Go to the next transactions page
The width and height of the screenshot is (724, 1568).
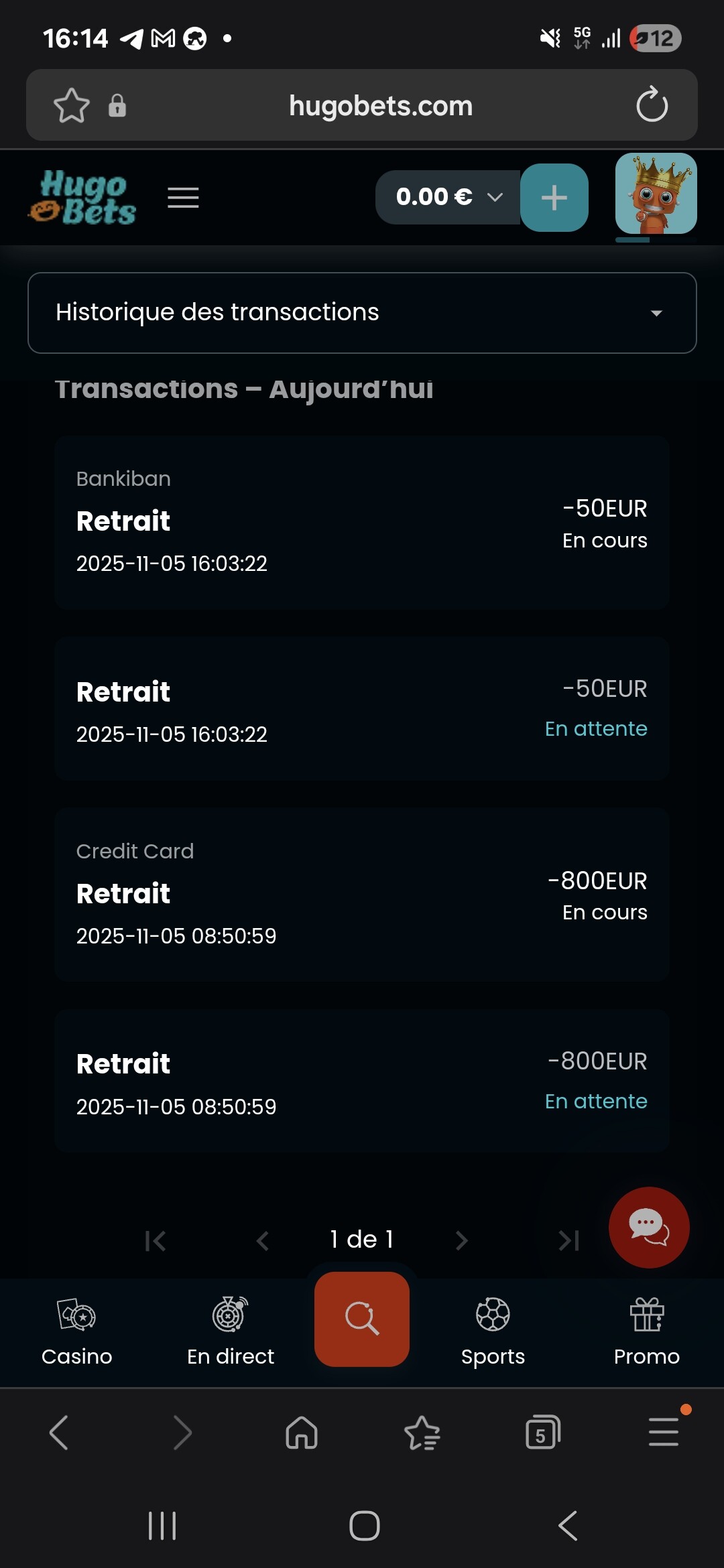click(x=461, y=1240)
